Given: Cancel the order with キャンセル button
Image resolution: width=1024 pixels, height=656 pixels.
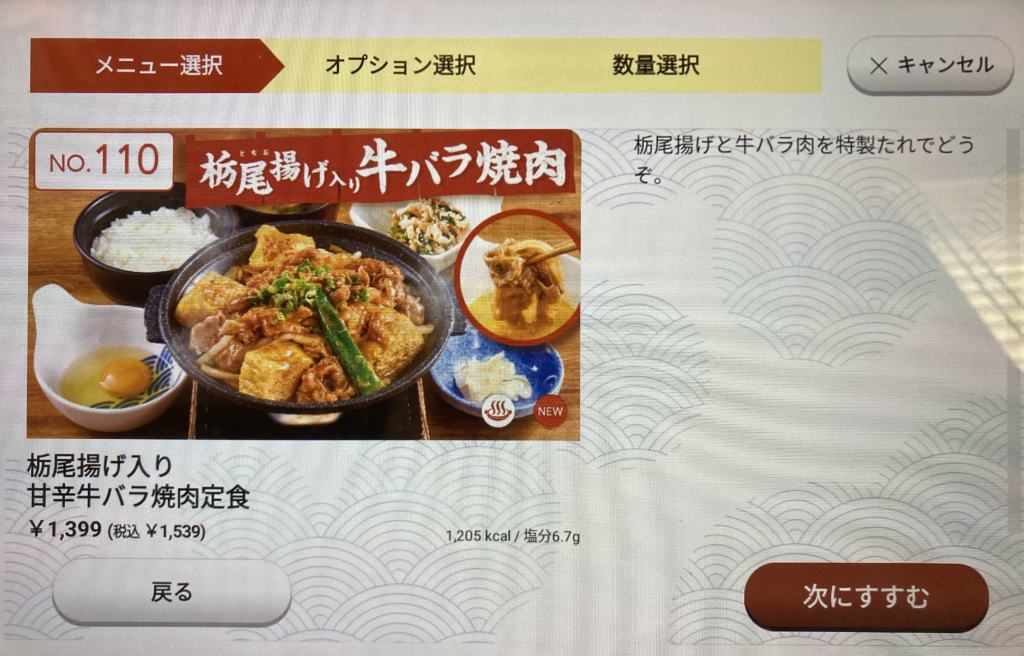Looking at the screenshot, I should click(x=930, y=65).
